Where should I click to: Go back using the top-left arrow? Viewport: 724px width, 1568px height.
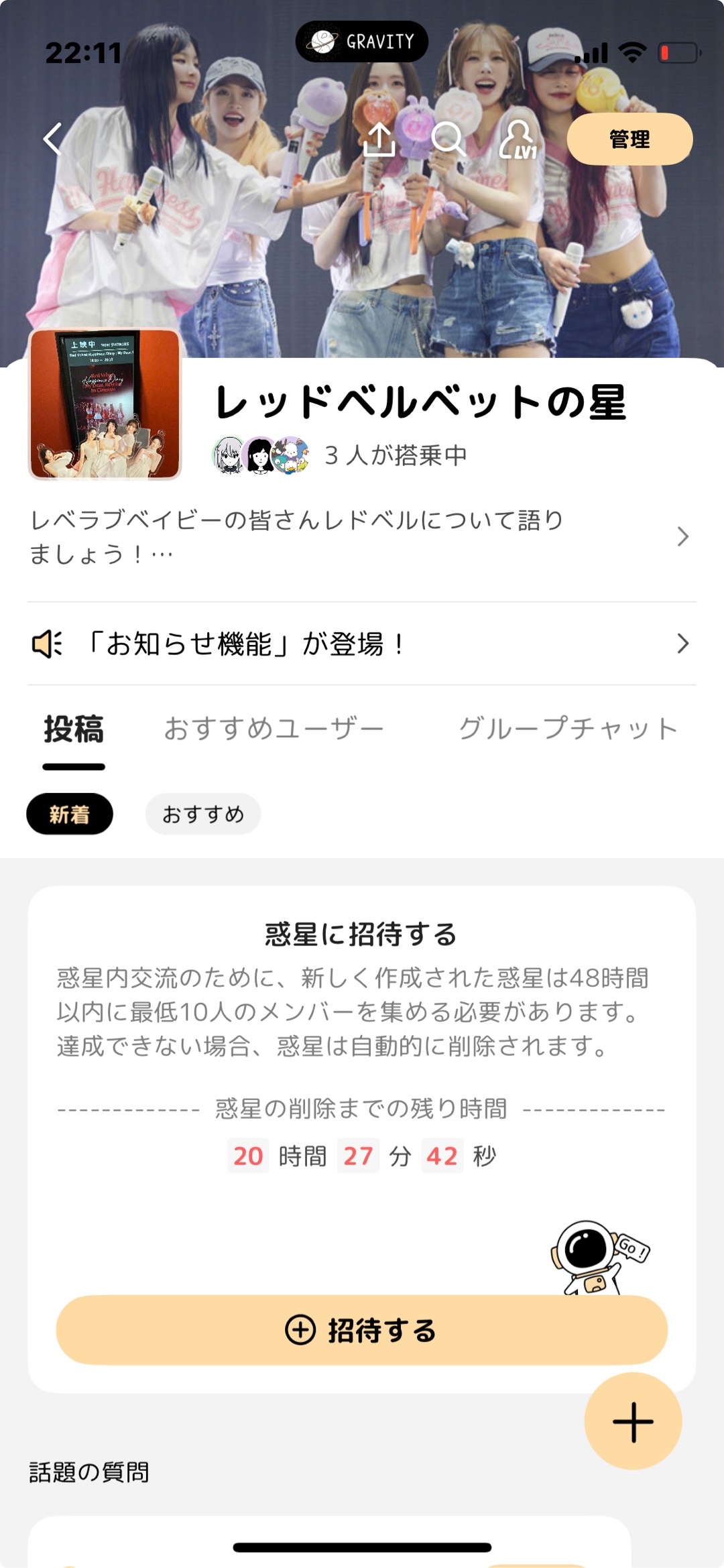52,139
